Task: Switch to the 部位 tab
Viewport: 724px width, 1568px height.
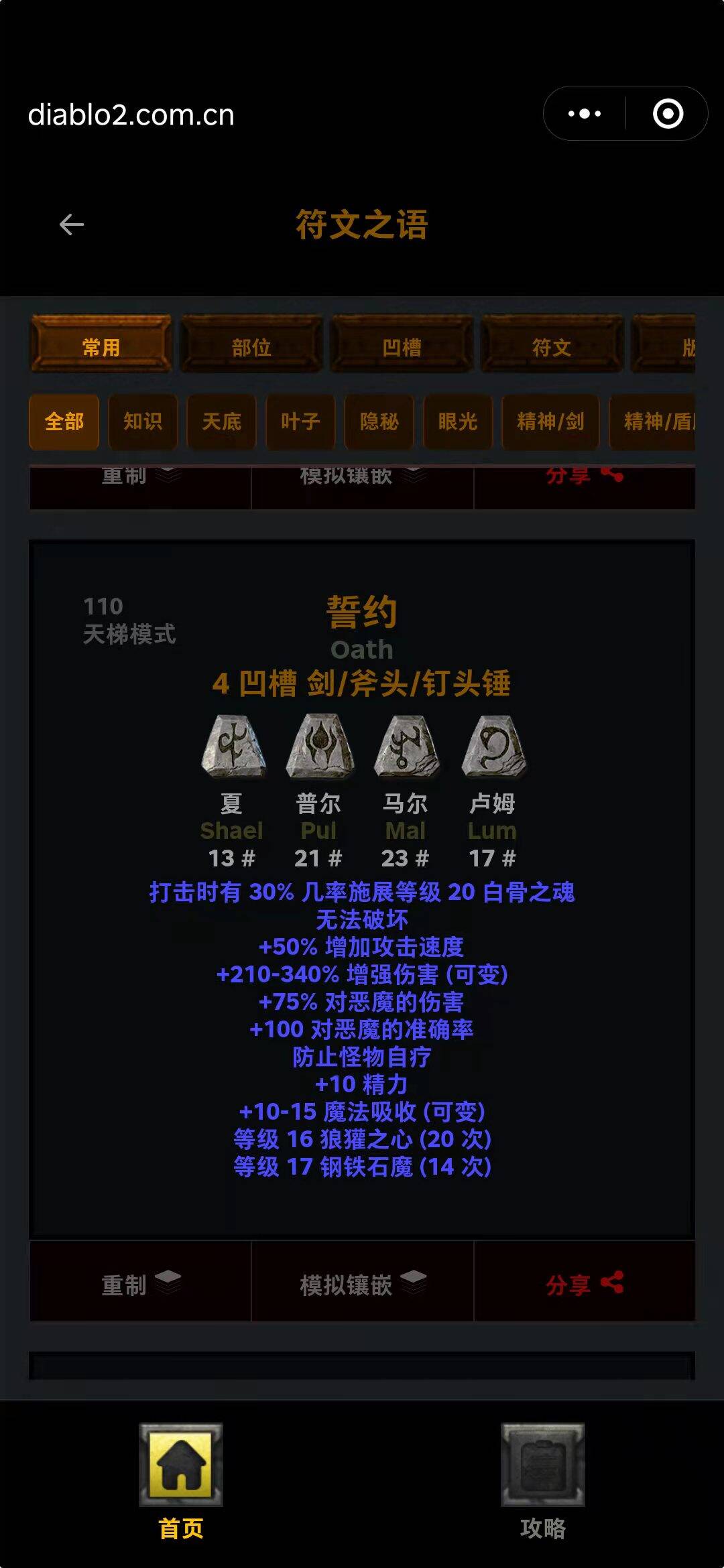Action: pos(251,346)
